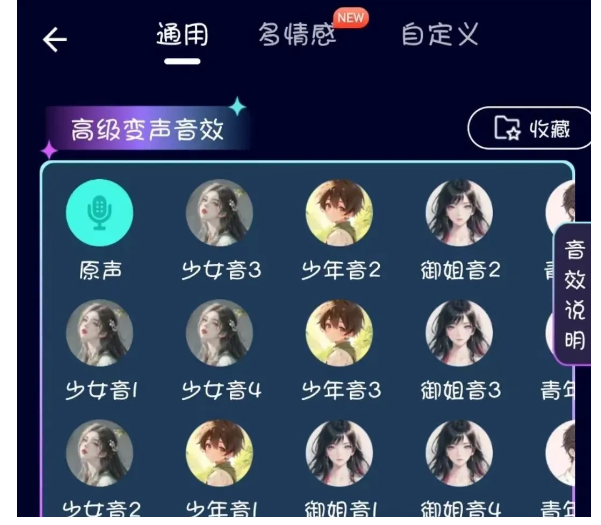Switch to the 多情感 tab
Viewport: 601px width, 525px height.
tap(296, 37)
